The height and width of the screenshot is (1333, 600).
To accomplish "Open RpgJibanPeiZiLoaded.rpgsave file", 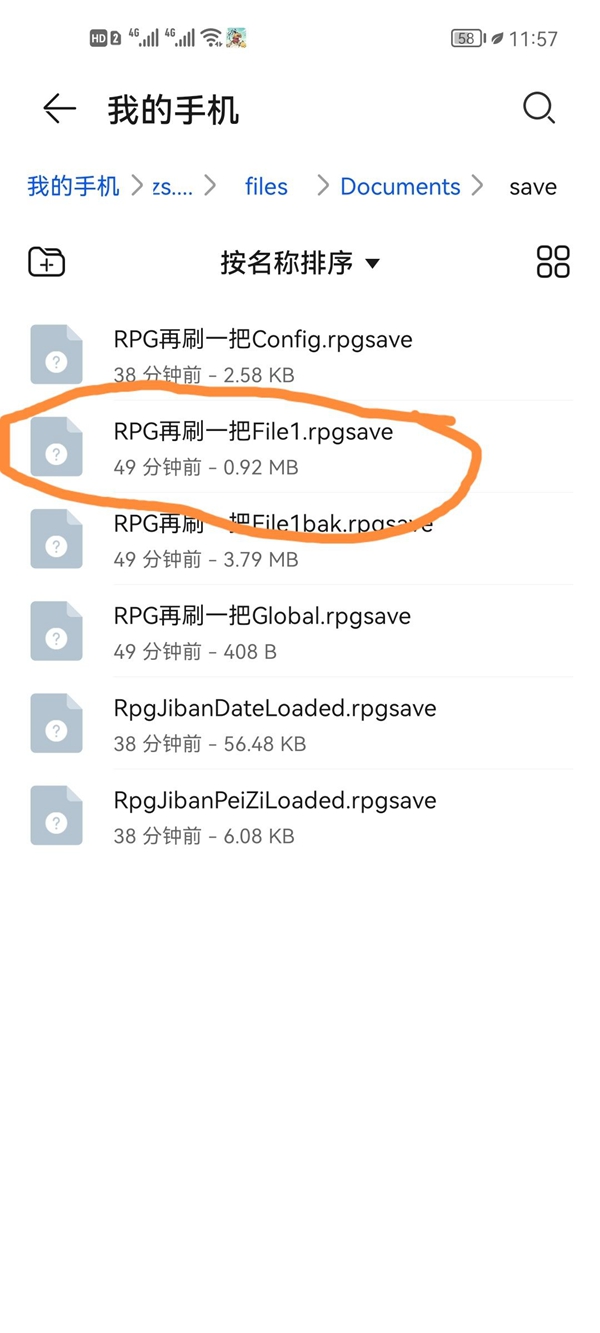I will click(275, 816).
